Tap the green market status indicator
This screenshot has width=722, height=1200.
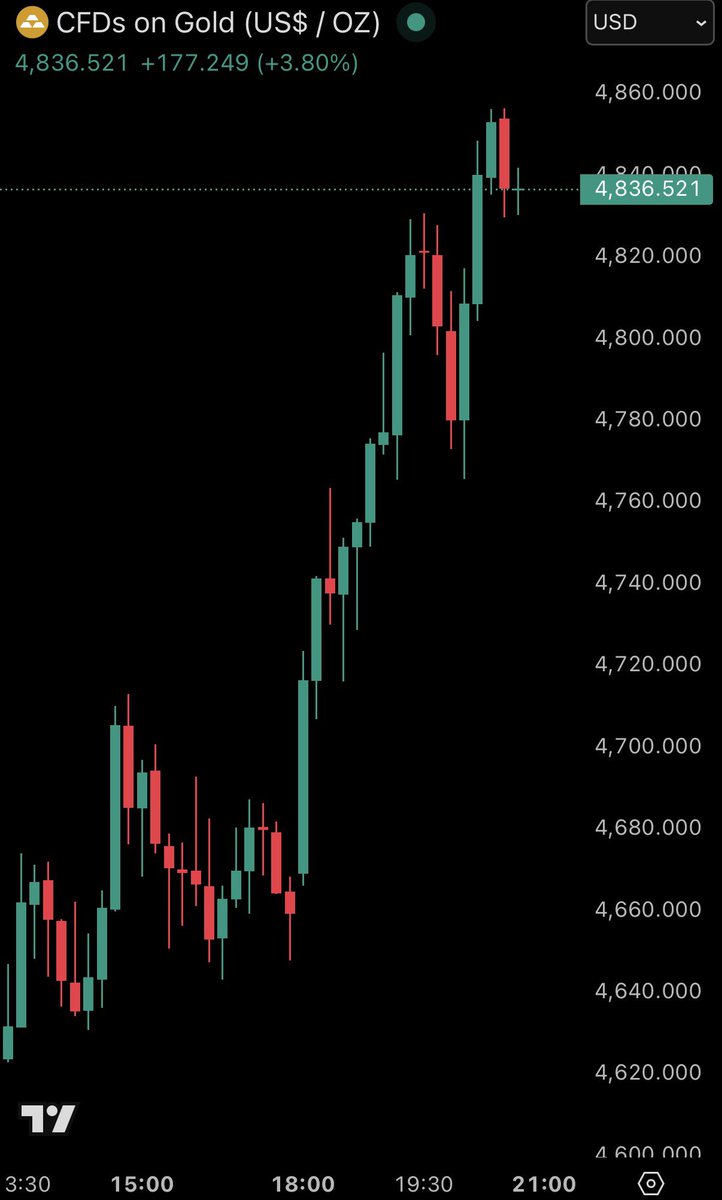point(415,23)
